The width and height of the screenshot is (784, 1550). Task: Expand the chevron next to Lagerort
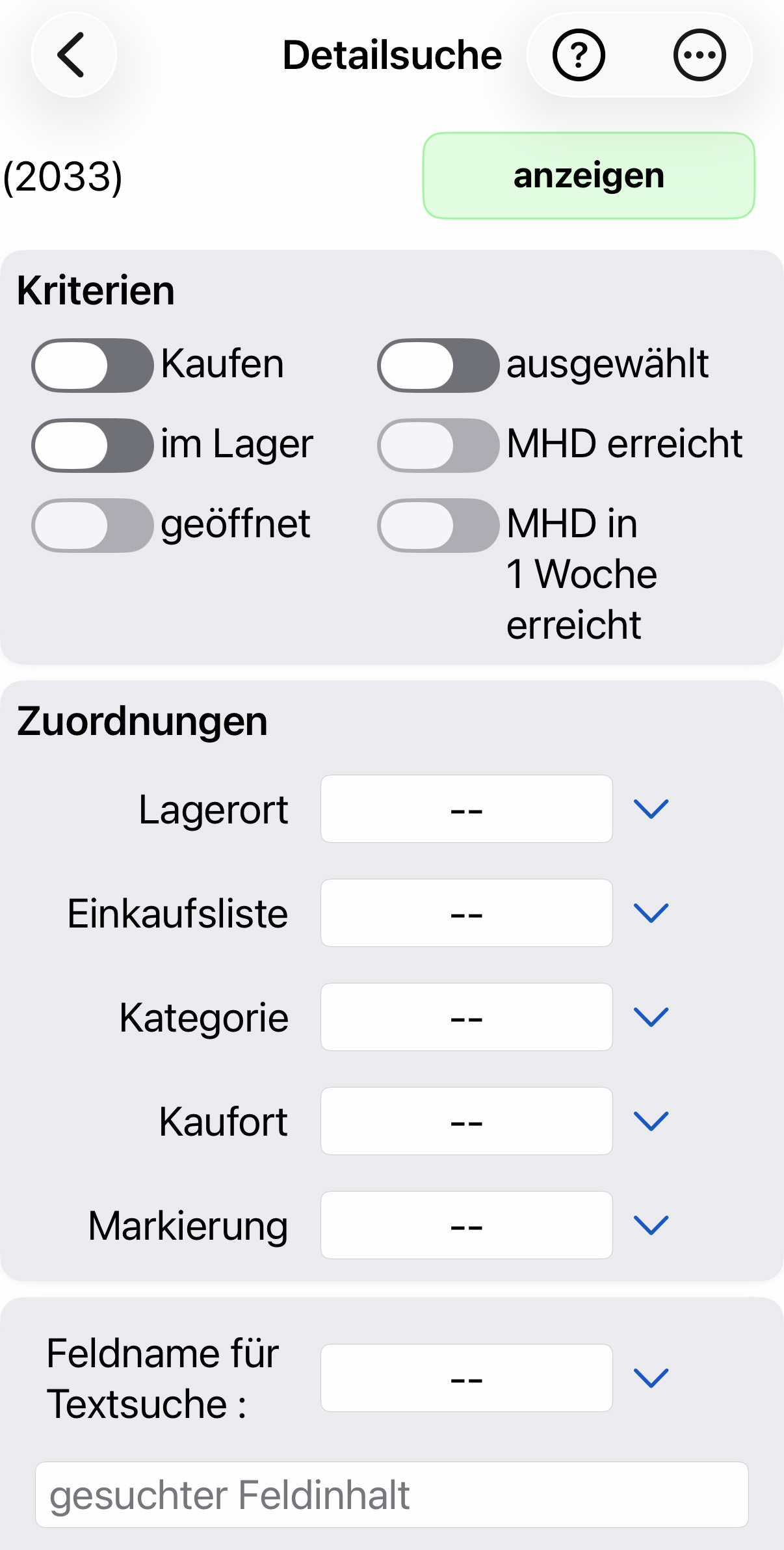tap(651, 808)
